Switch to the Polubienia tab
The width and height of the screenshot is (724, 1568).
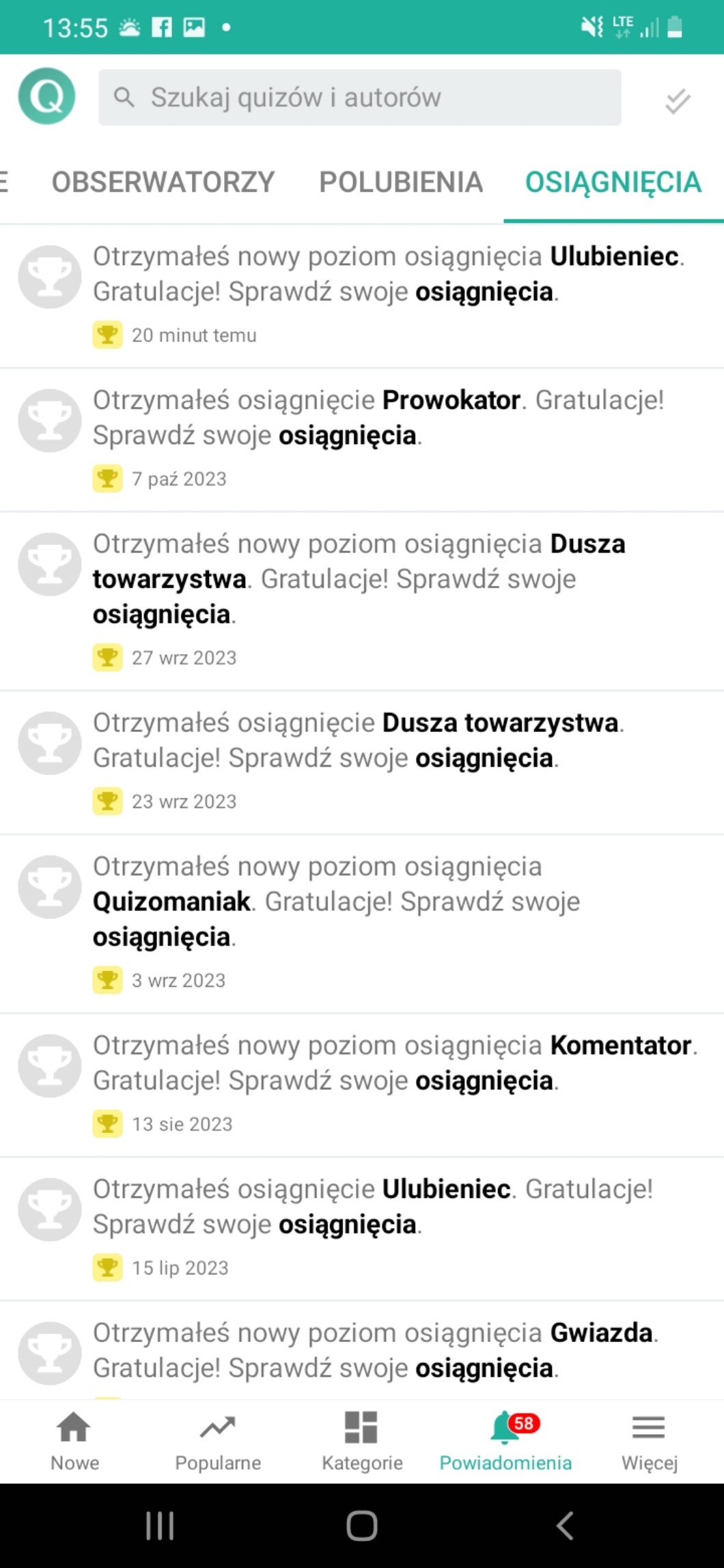pos(401,182)
